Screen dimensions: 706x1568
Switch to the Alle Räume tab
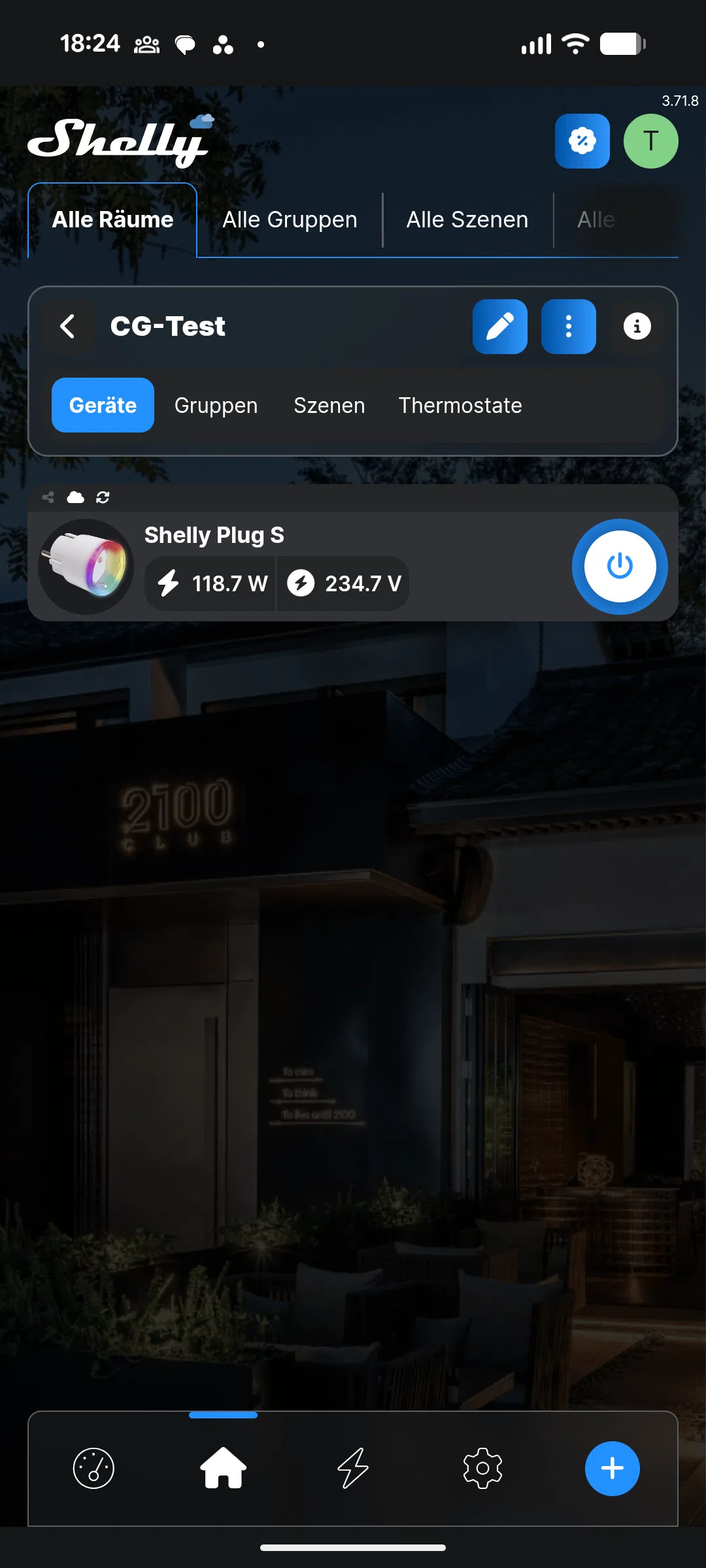click(x=112, y=220)
